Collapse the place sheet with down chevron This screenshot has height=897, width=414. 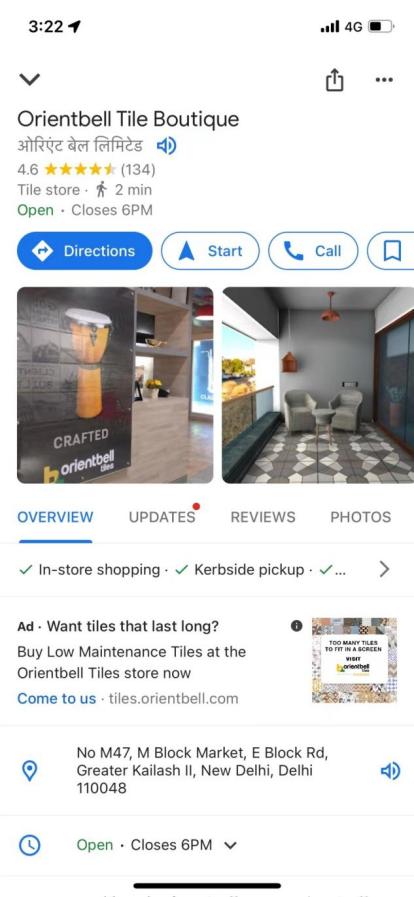point(29,80)
